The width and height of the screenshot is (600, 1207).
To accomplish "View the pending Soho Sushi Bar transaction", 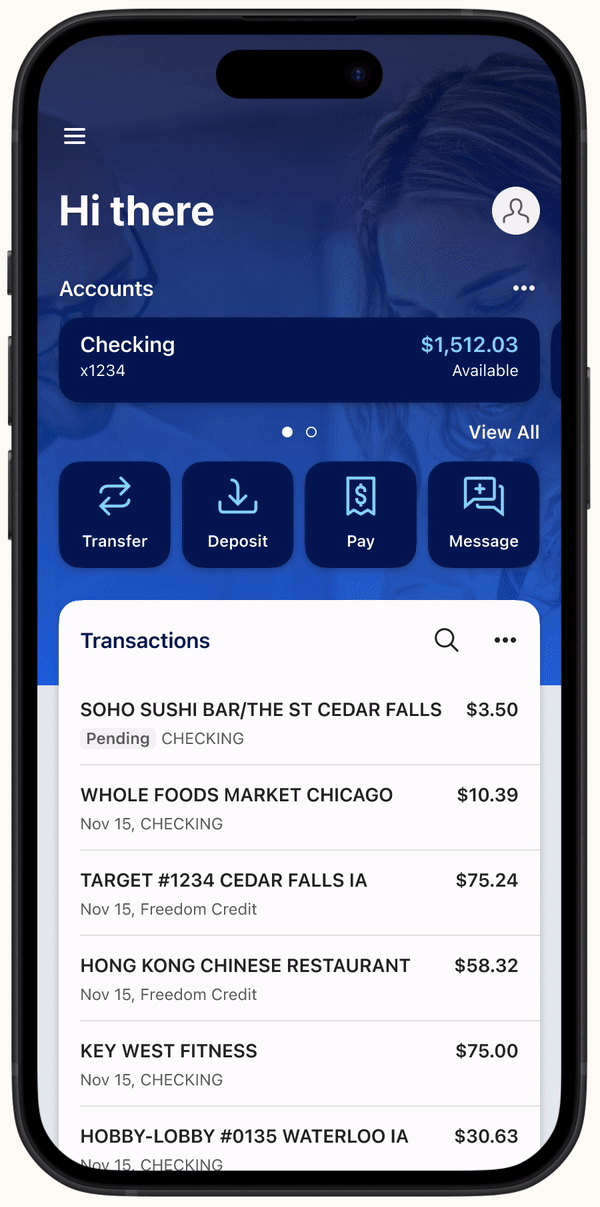I will 299,723.
